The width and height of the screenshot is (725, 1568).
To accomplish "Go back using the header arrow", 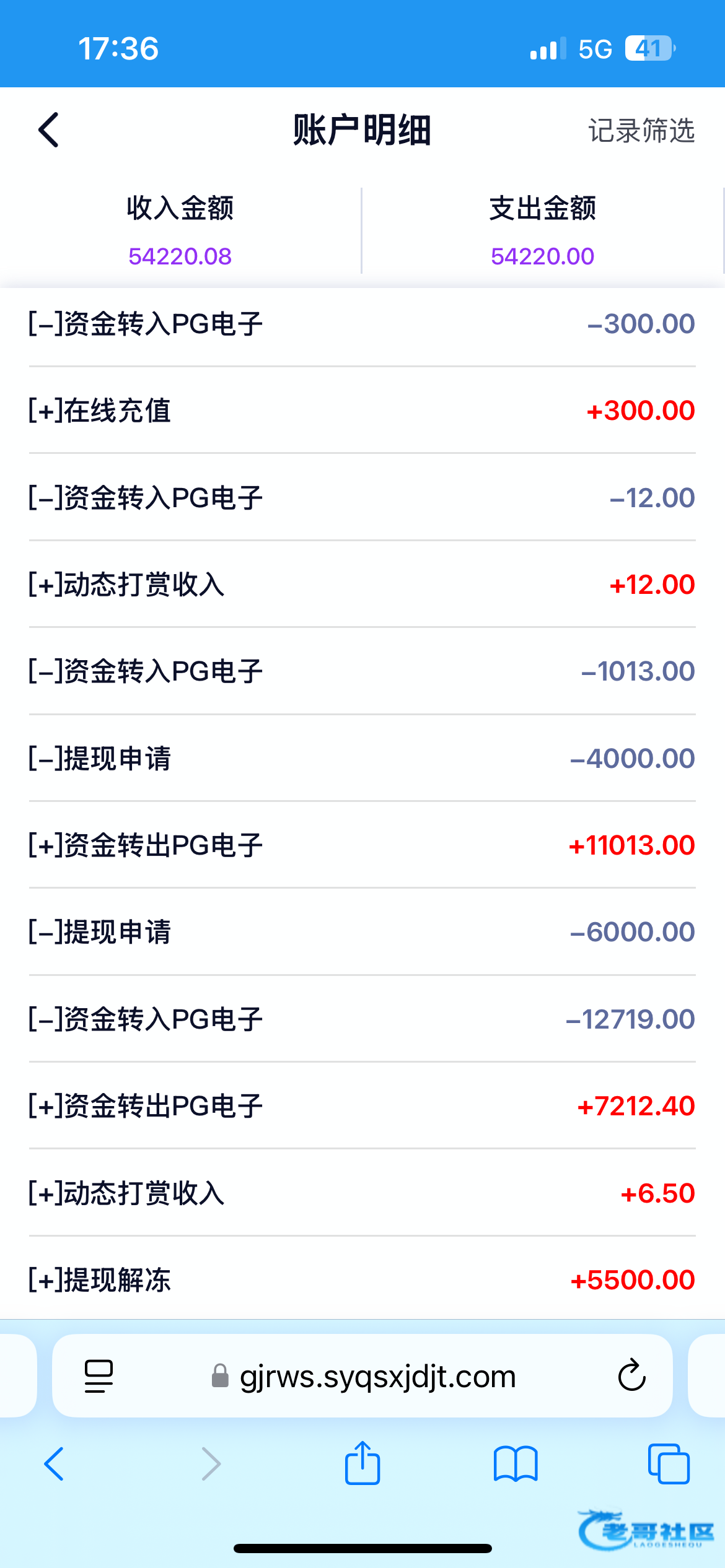I will (48, 130).
